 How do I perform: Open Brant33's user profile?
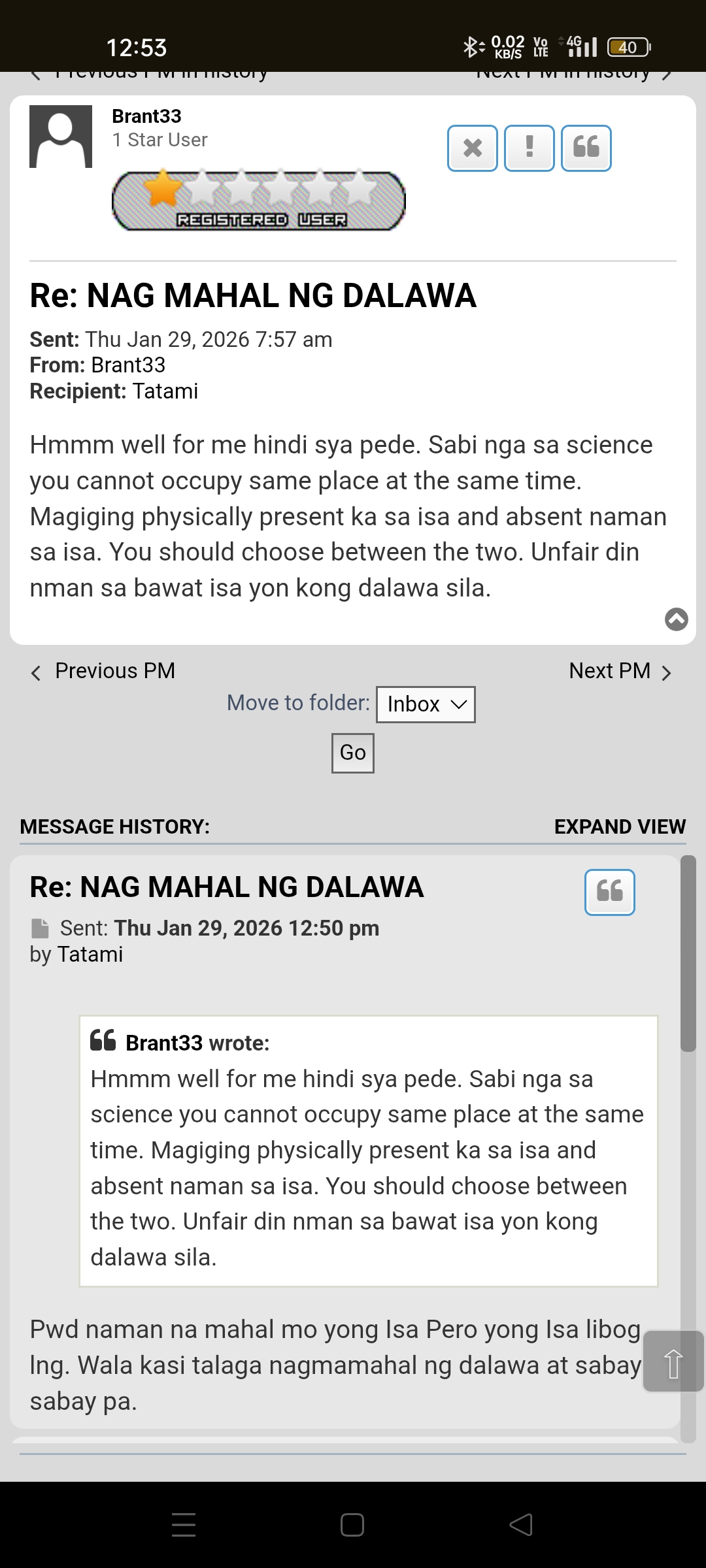tap(146, 116)
